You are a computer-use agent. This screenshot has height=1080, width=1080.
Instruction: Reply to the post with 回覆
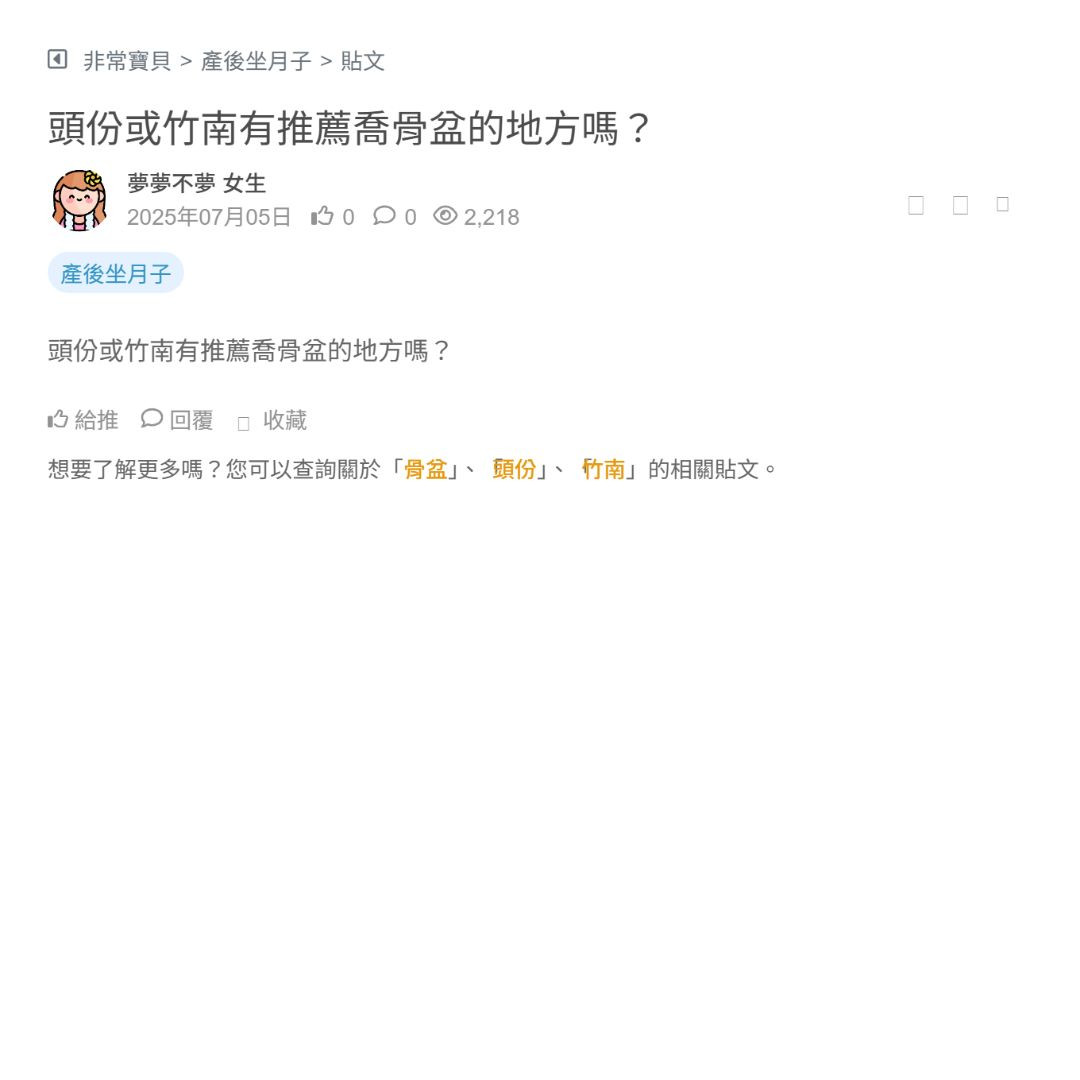pyautogui.click(x=178, y=420)
